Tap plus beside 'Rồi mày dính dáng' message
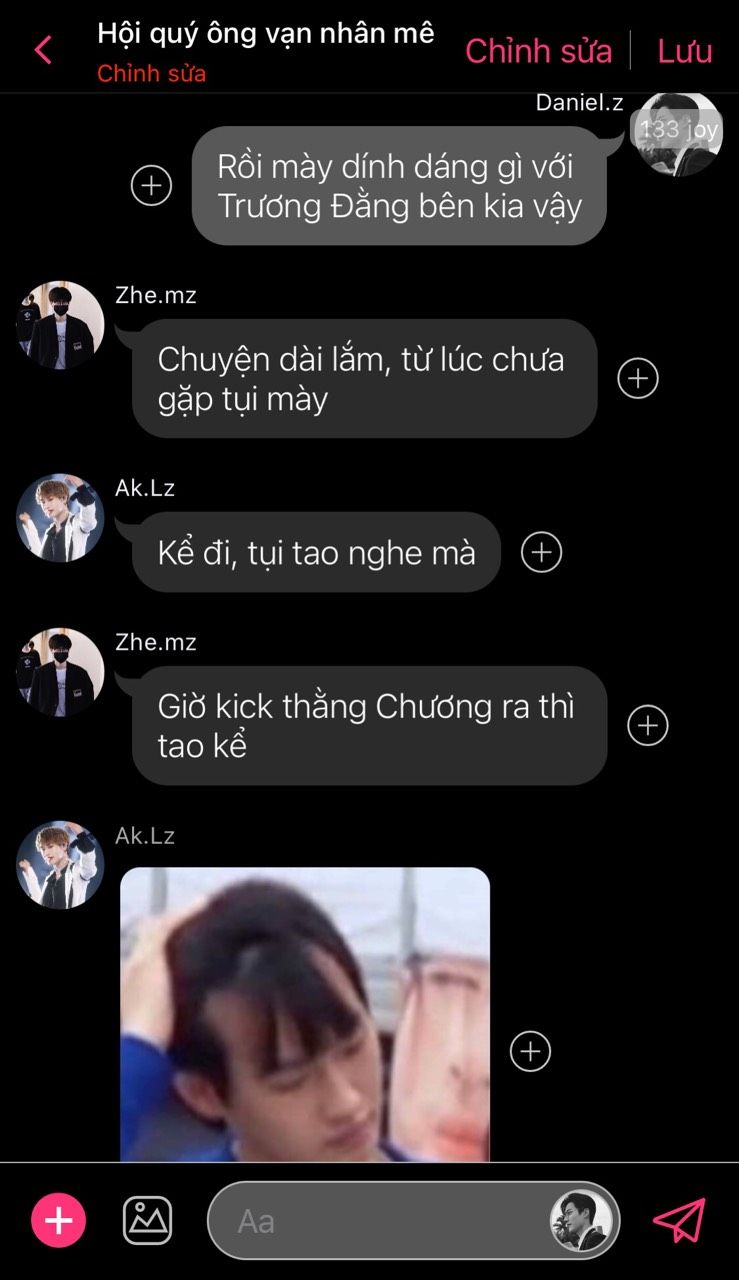The width and height of the screenshot is (739, 1280). (152, 185)
